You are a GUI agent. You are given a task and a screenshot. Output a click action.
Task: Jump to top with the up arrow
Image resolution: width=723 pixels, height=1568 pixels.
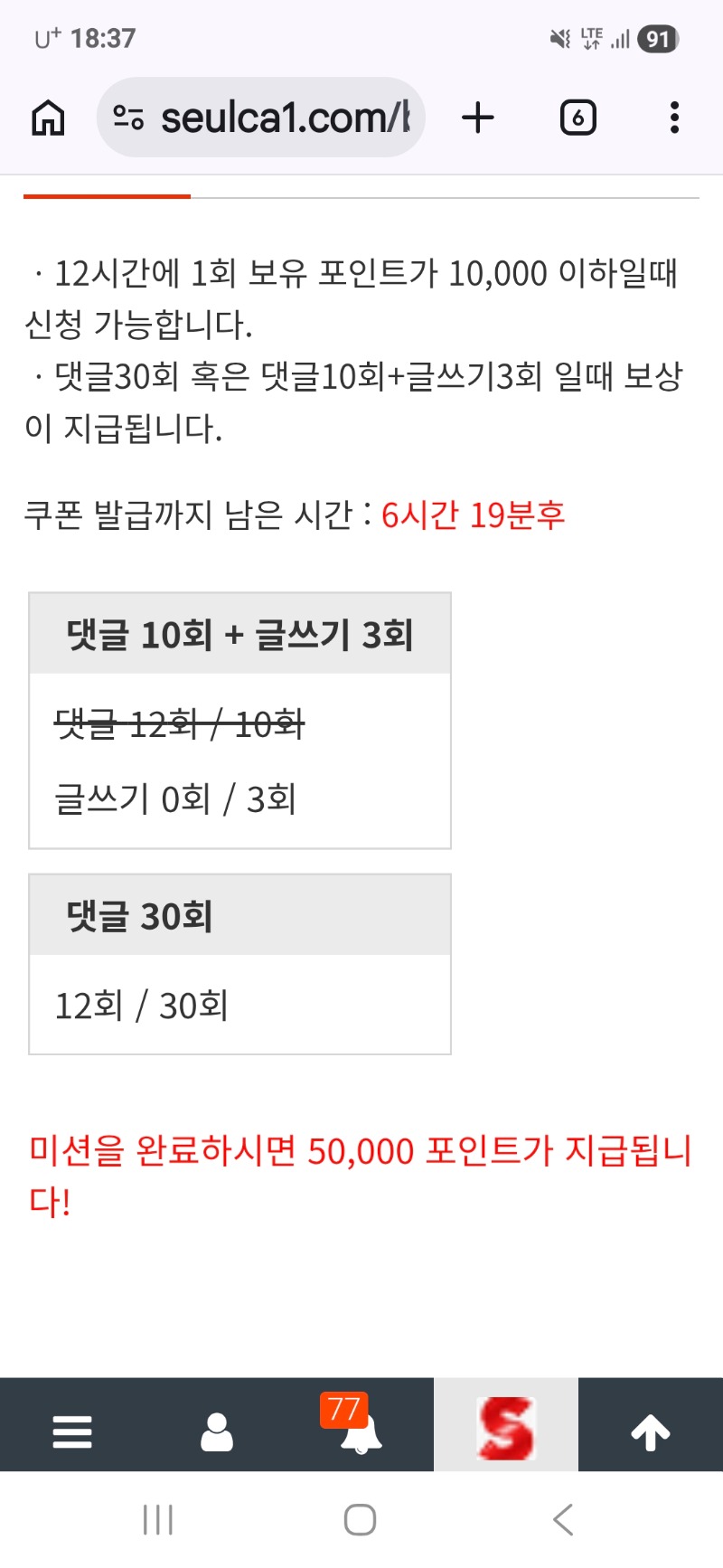coord(651,1432)
